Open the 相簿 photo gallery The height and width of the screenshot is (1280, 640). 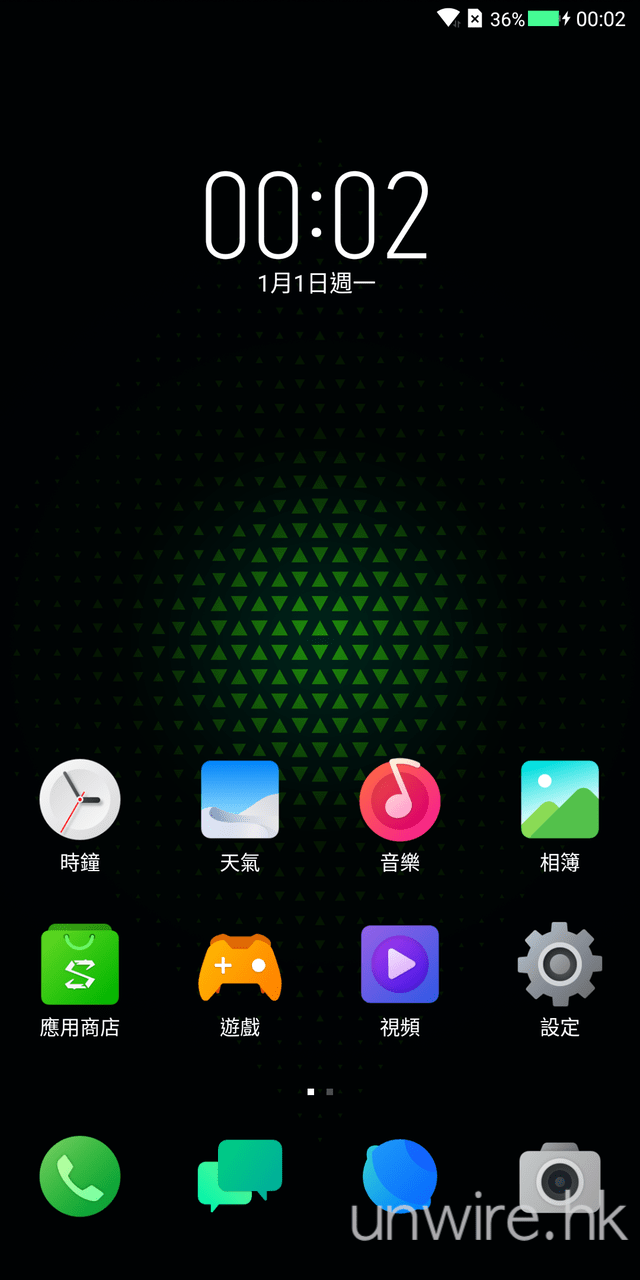[x=560, y=799]
